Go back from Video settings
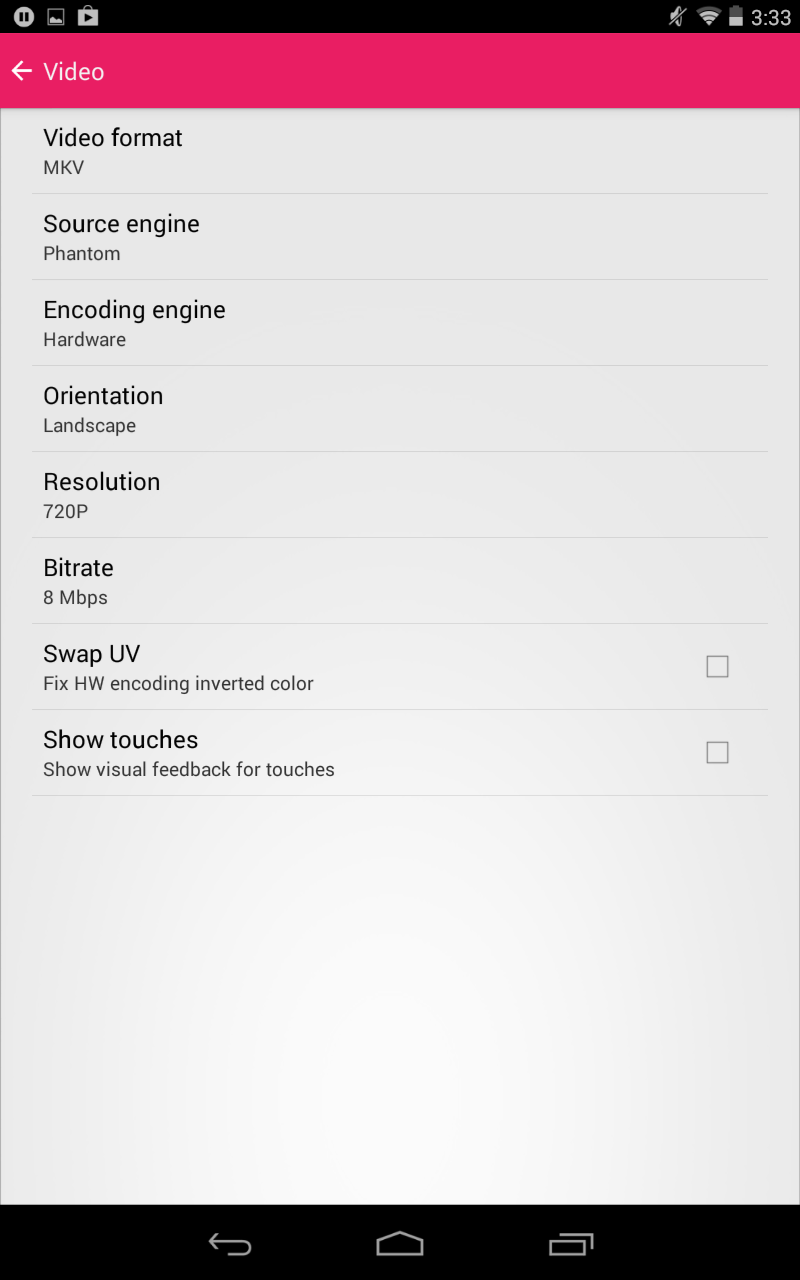 [x=22, y=71]
